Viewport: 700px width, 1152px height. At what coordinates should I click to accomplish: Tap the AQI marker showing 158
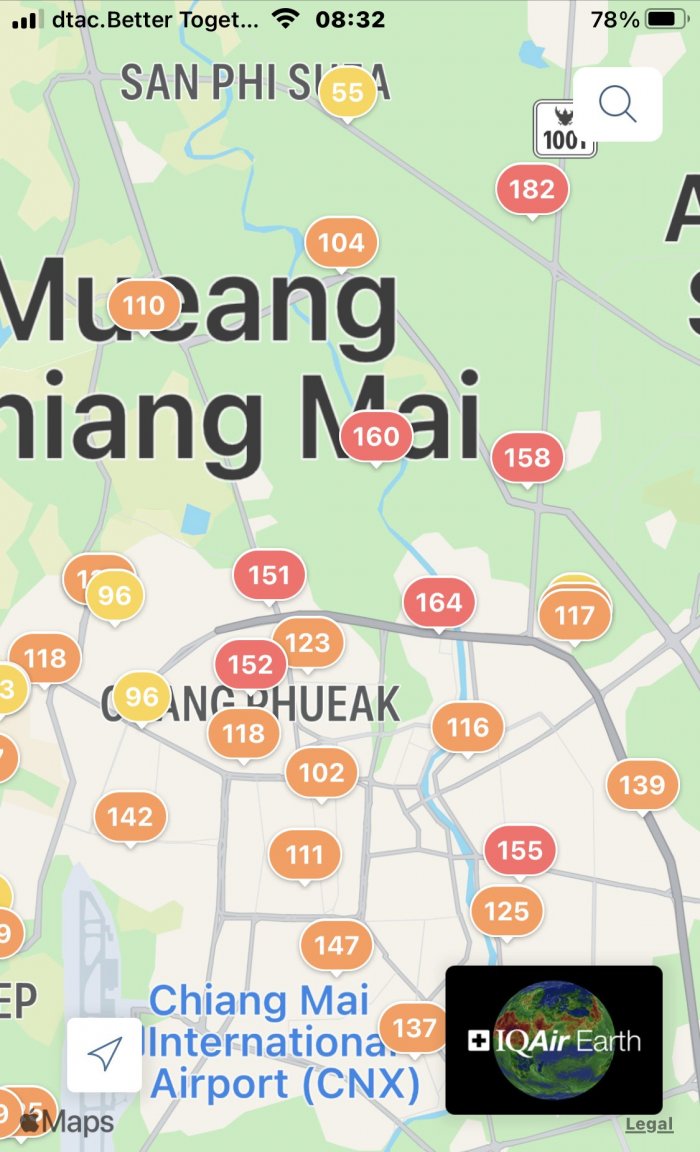[x=527, y=457]
